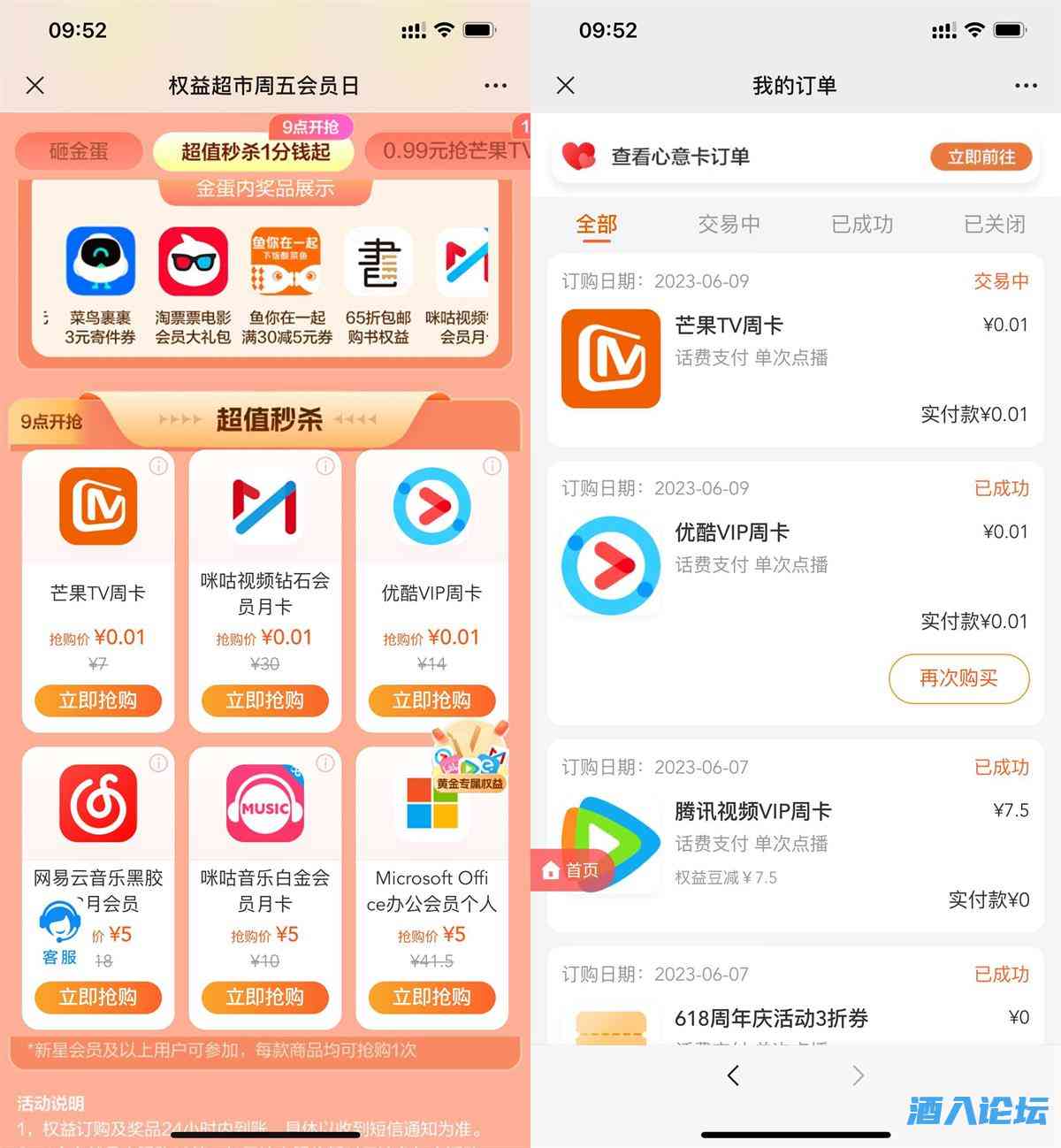This screenshot has width=1061, height=1148.
Task: Filter orders by 已关闭
Action: [x=995, y=225]
